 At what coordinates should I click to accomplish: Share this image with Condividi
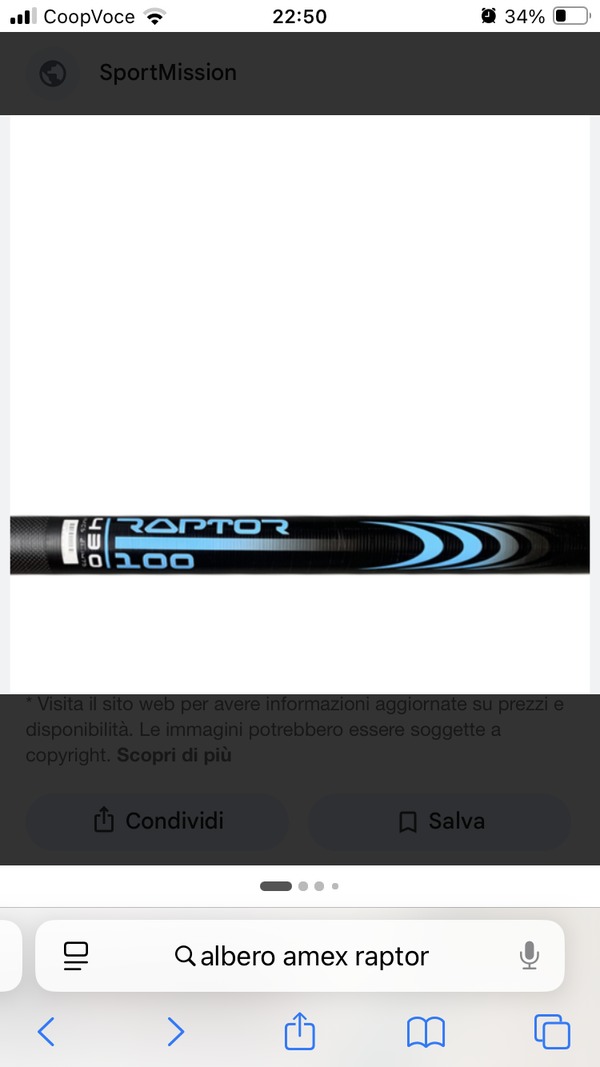tap(157, 821)
